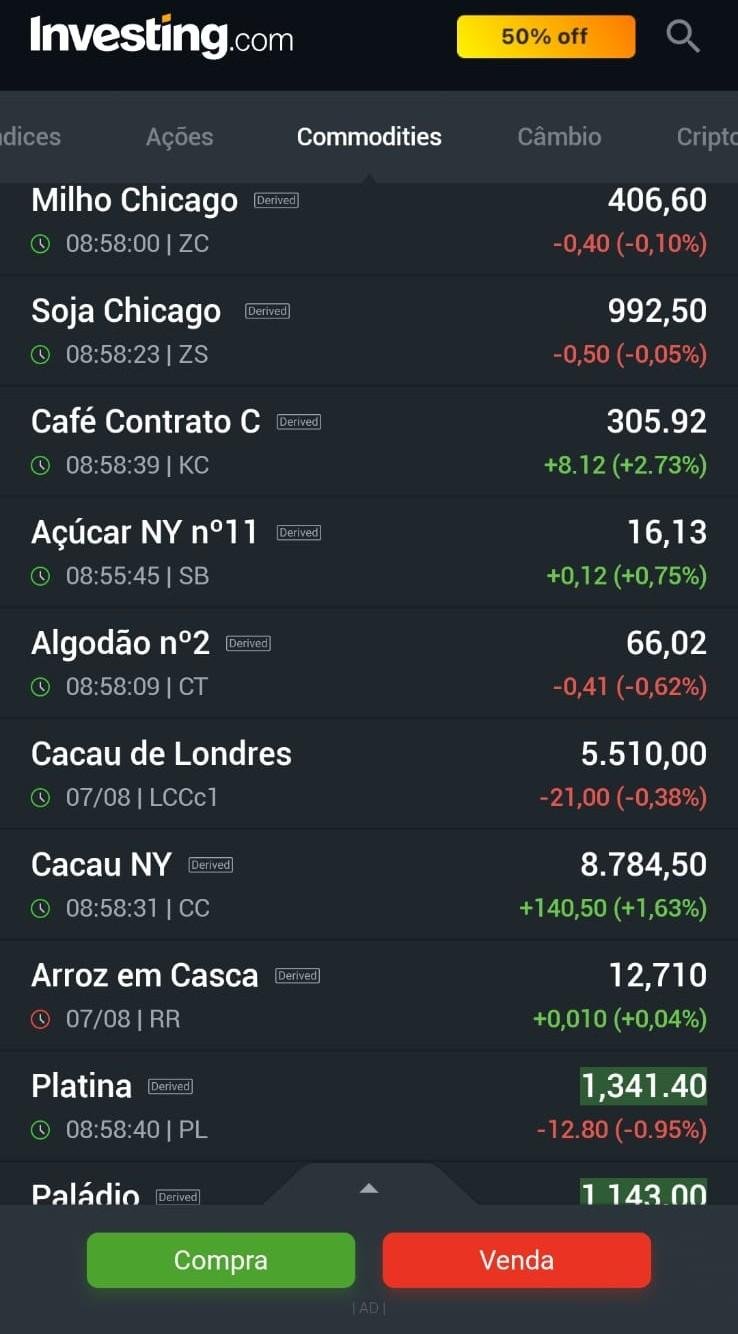Click the red clock icon beside Cacau de Londres
738x1334 pixels.
(x=40, y=797)
